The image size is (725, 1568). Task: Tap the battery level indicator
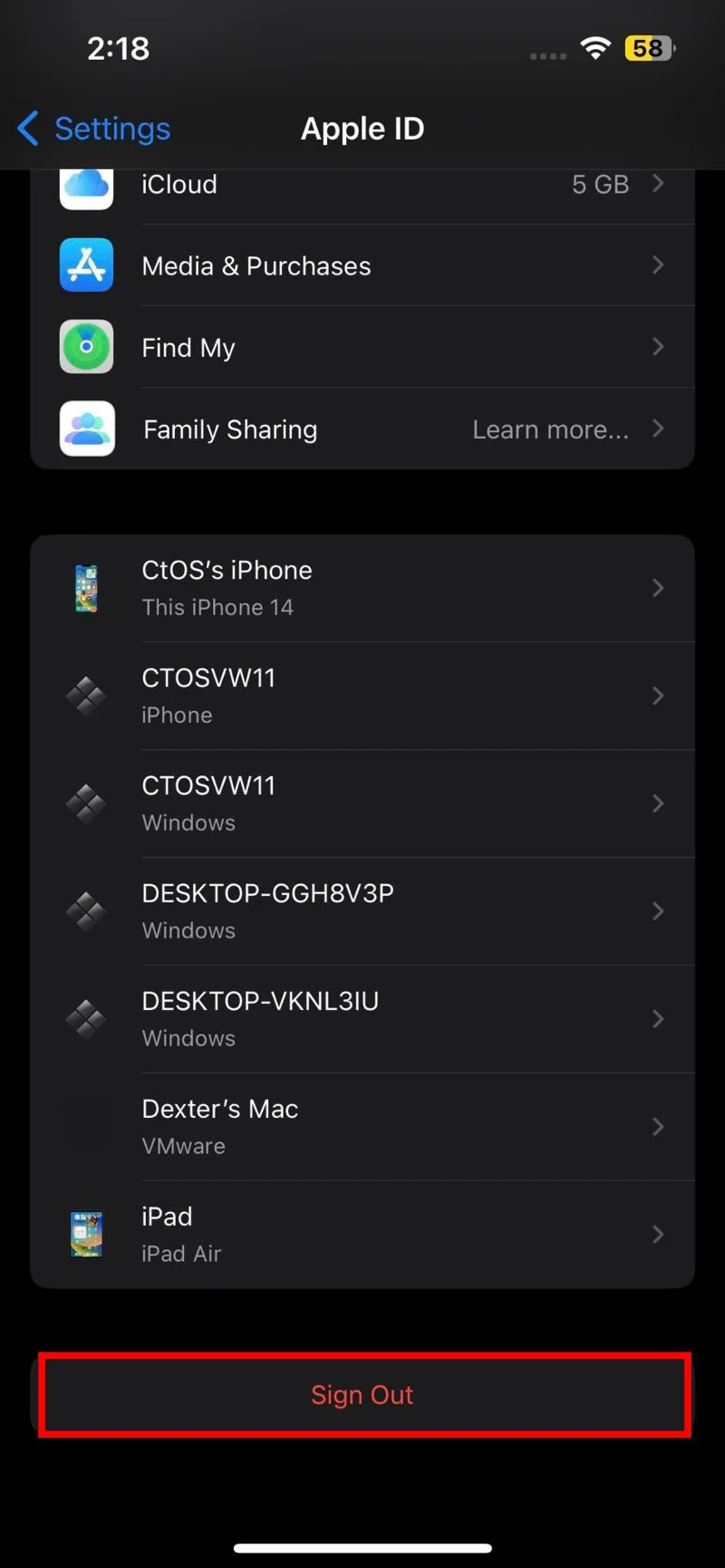(x=649, y=48)
